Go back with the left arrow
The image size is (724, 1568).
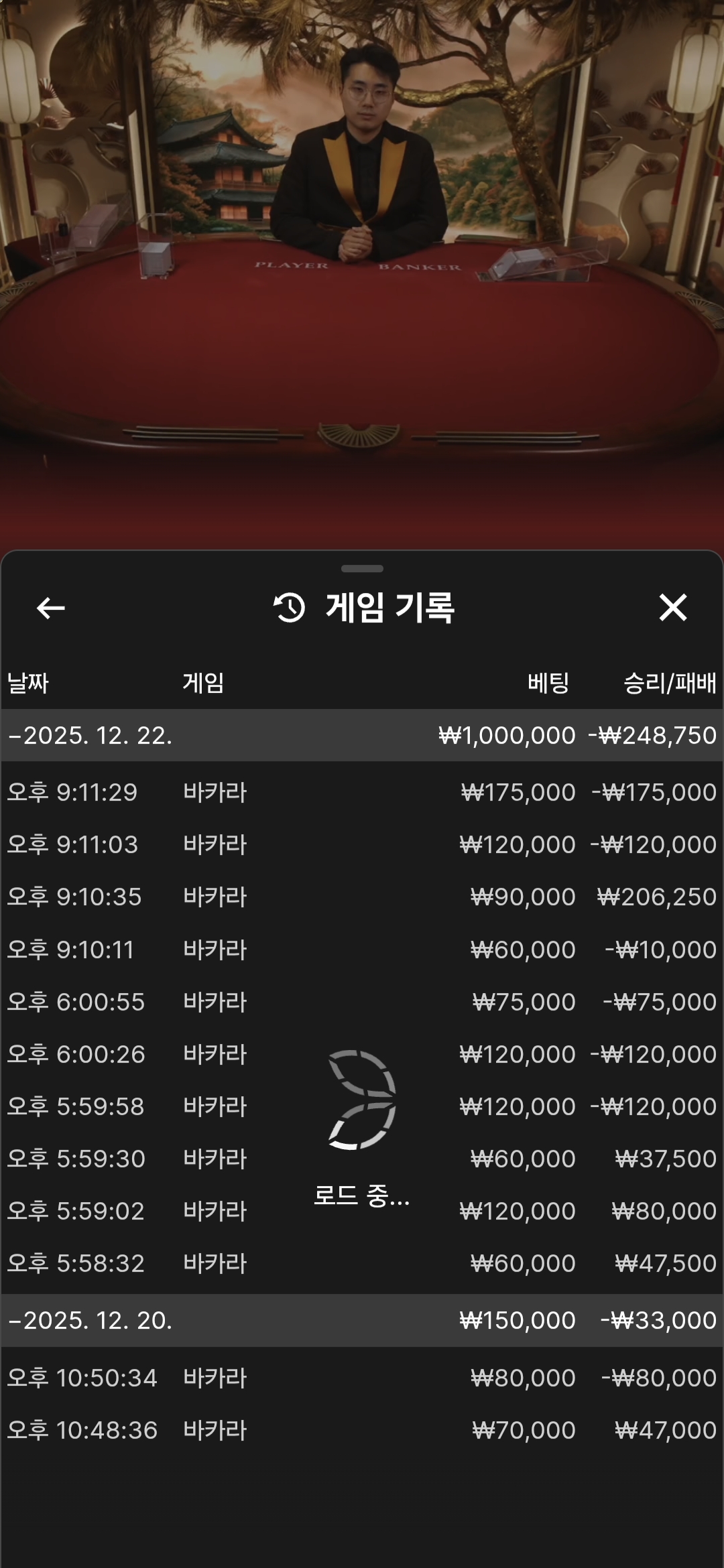[51, 608]
